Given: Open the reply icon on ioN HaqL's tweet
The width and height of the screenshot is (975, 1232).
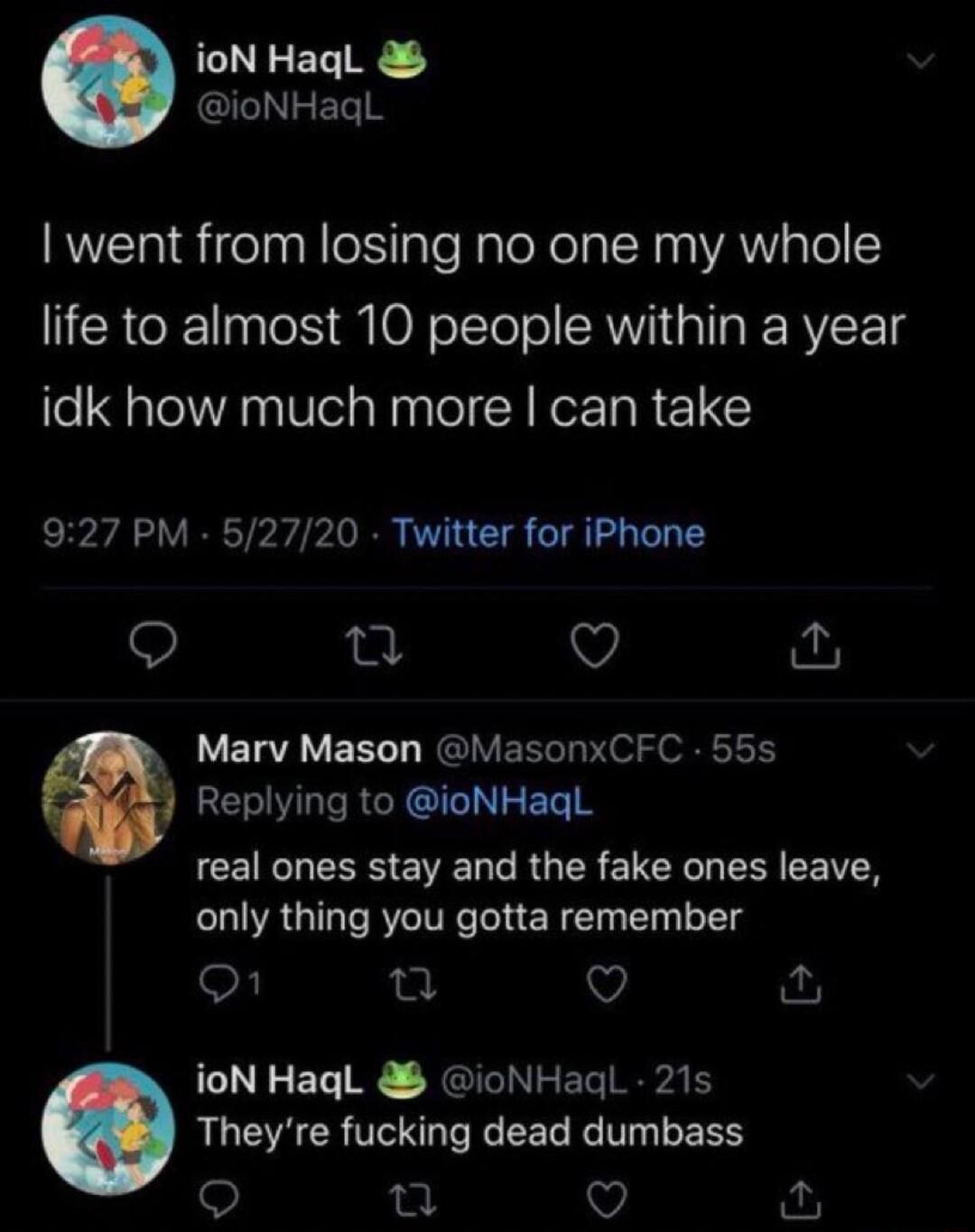Looking at the screenshot, I should pos(155,645).
